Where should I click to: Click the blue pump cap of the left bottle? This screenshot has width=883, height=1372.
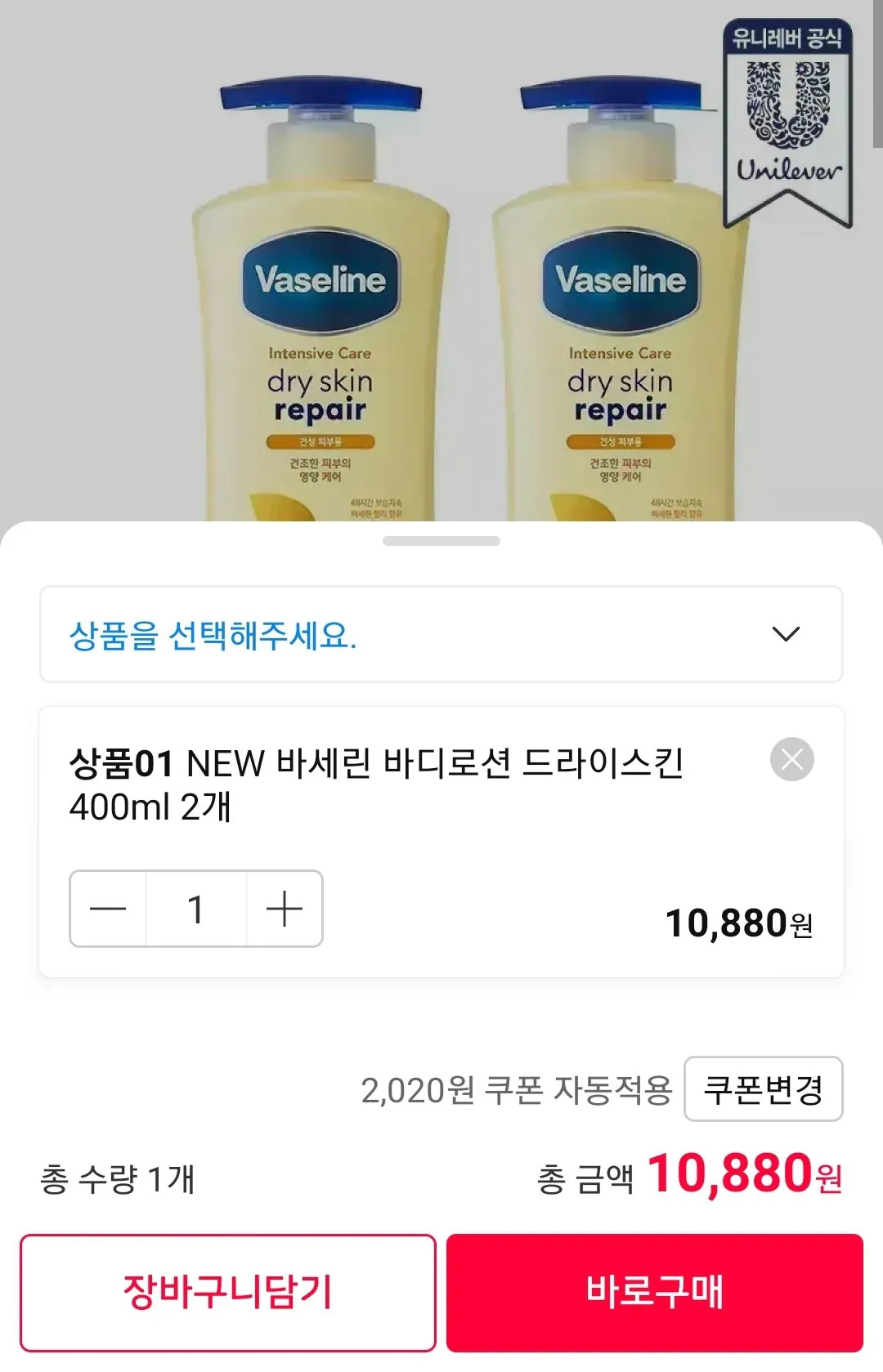319,94
